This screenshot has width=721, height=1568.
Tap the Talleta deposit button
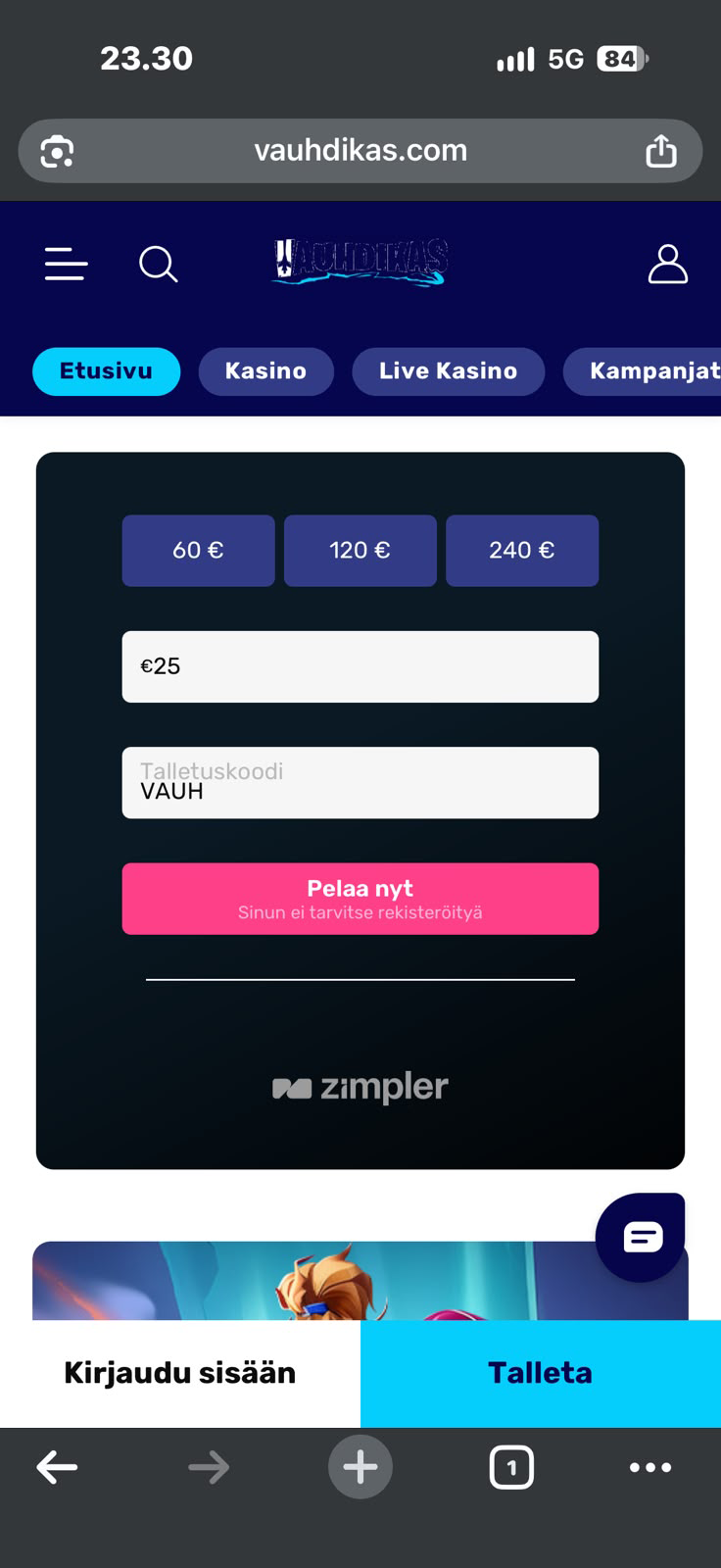(x=541, y=1373)
